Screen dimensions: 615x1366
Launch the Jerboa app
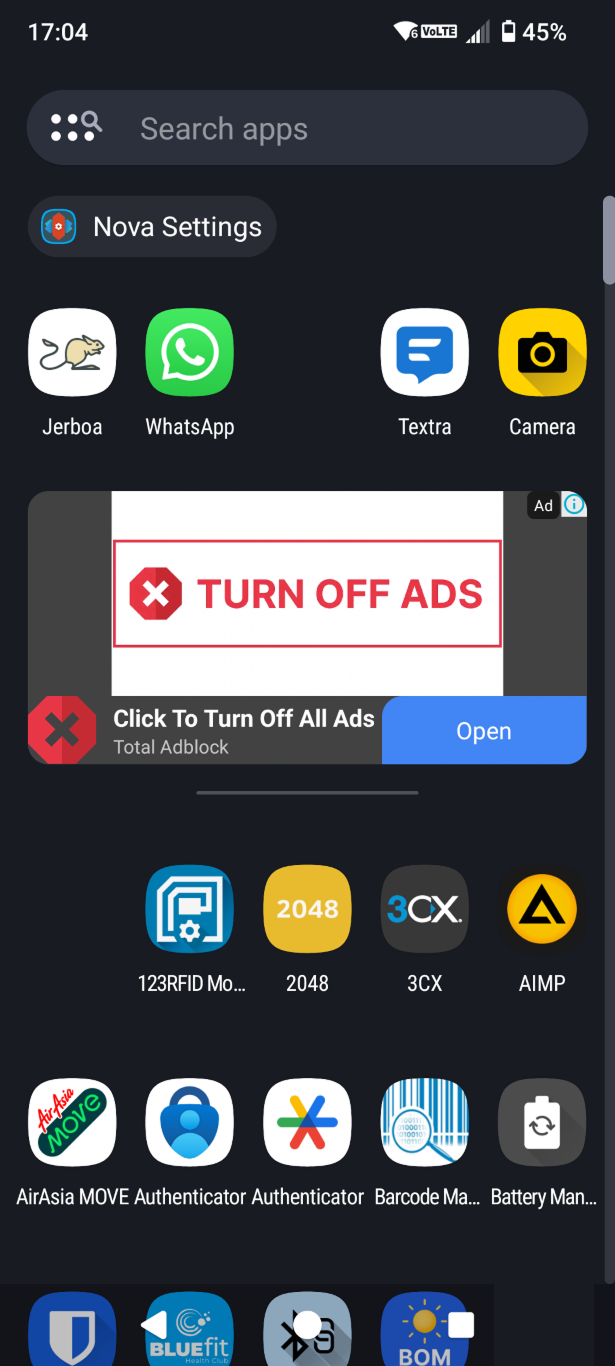[72, 353]
